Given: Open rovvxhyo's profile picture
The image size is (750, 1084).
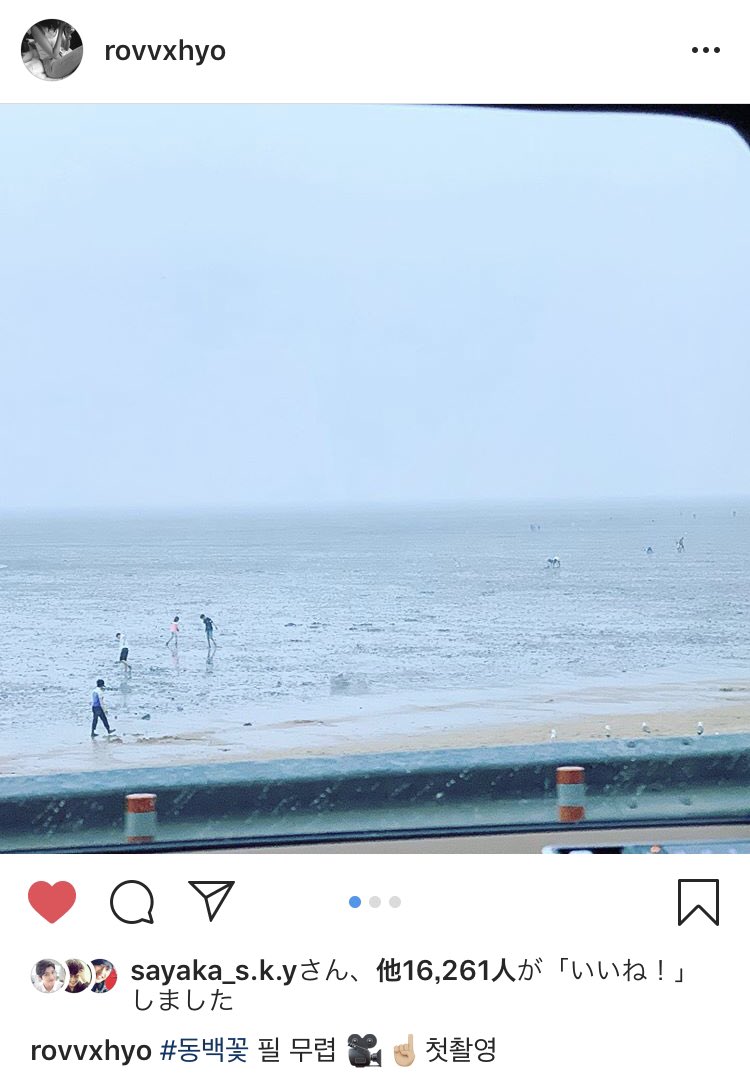Looking at the screenshot, I should (52, 50).
